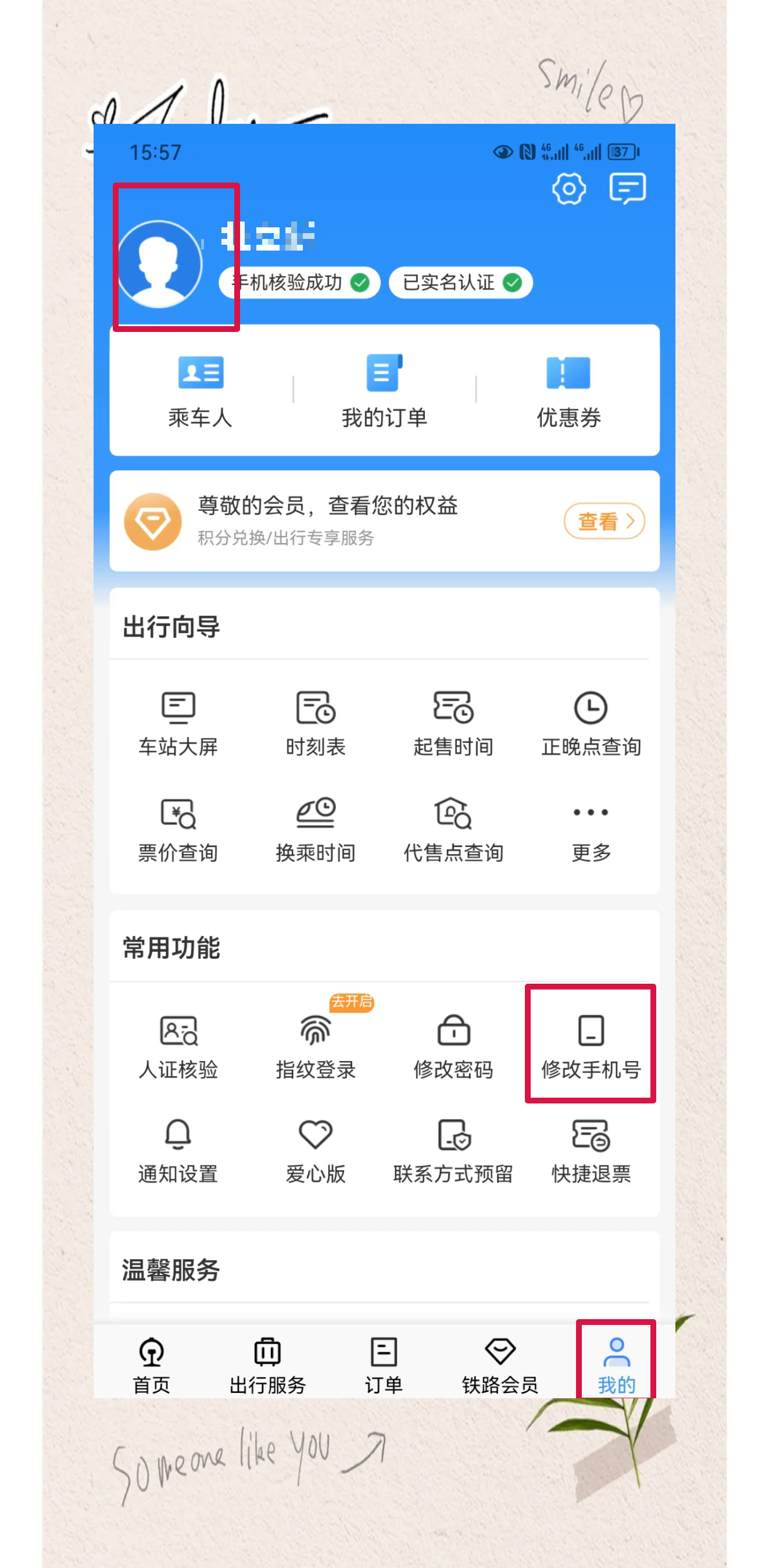769x1568 pixels.
Task: Start 人证核验 verification
Action: [x=177, y=1046]
